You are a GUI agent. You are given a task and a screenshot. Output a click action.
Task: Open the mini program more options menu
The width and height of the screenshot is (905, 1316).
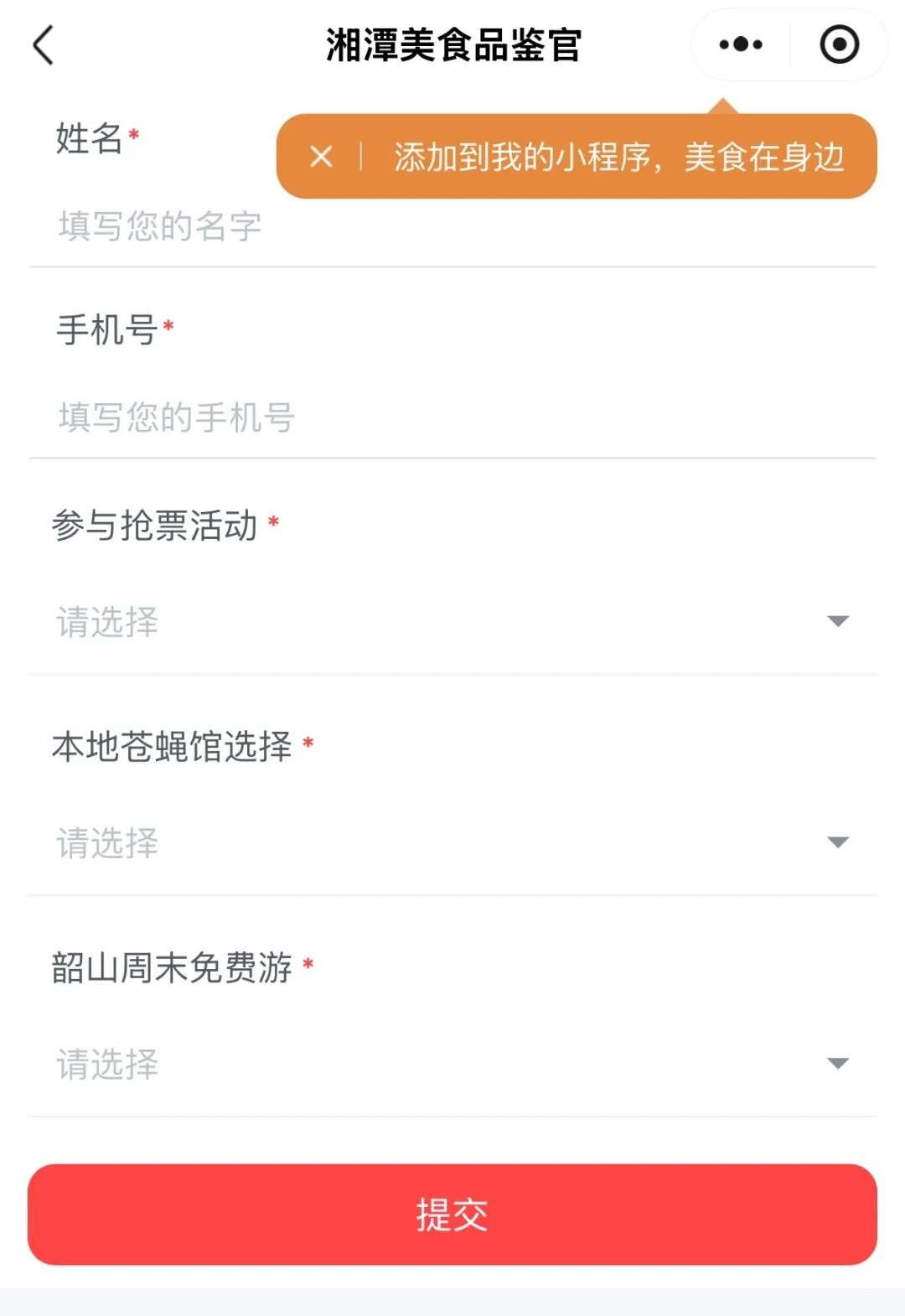[x=741, y=45]
